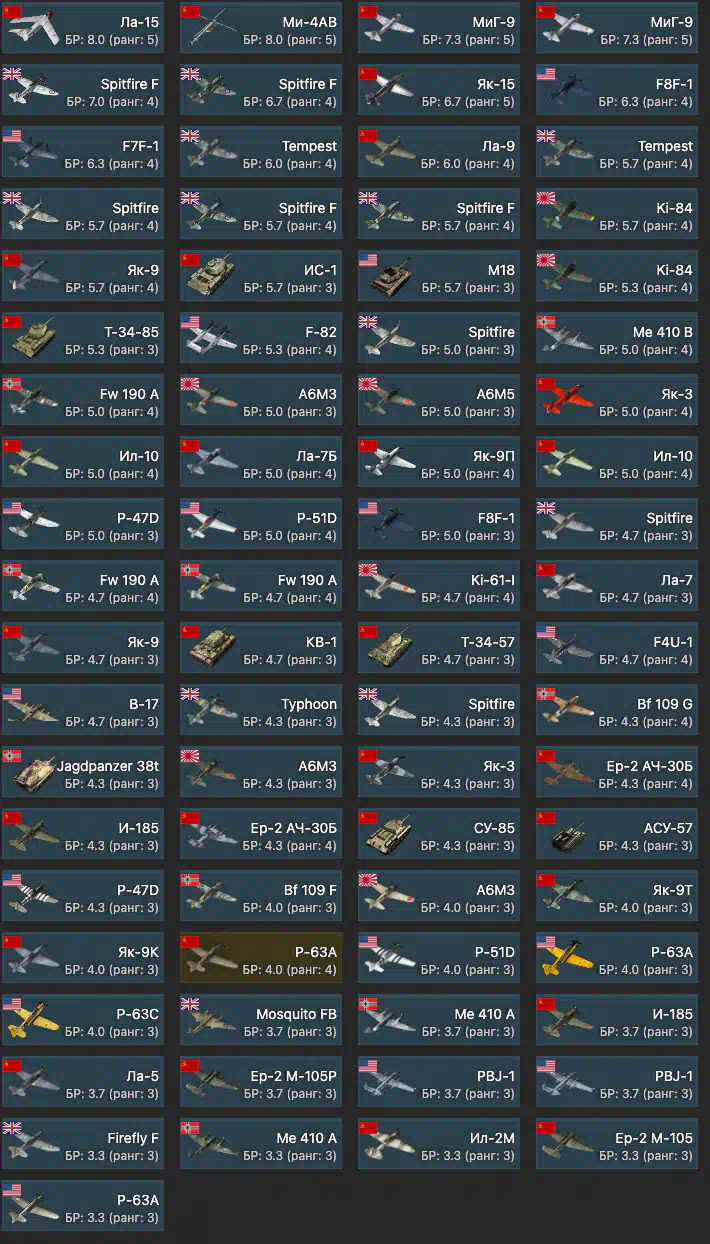Image resolution: width=710 pixels, height=1244 pixels.
Task: Select the M18 tank card
Action: tap(439, 277)
